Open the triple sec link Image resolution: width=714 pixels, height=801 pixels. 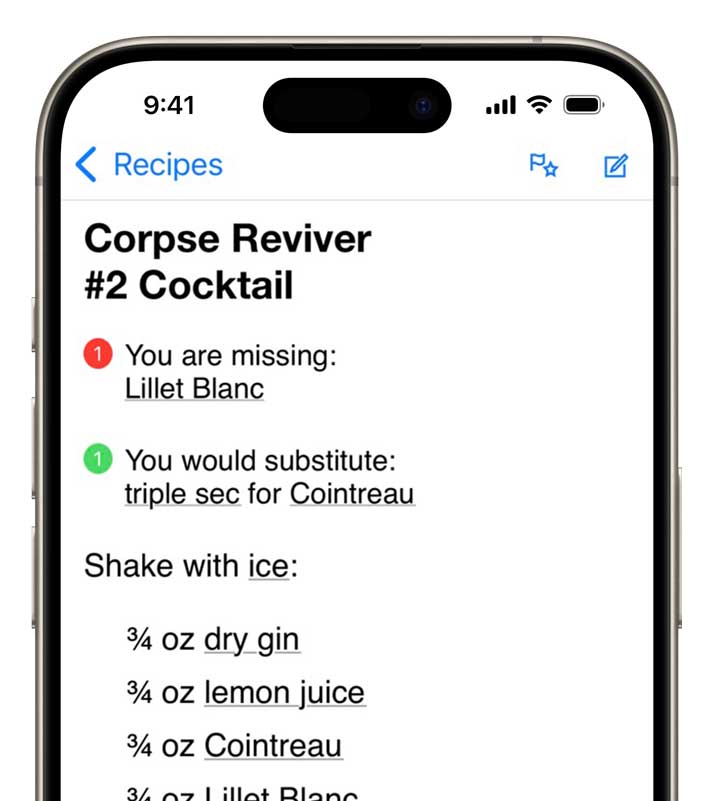(182, 494)
